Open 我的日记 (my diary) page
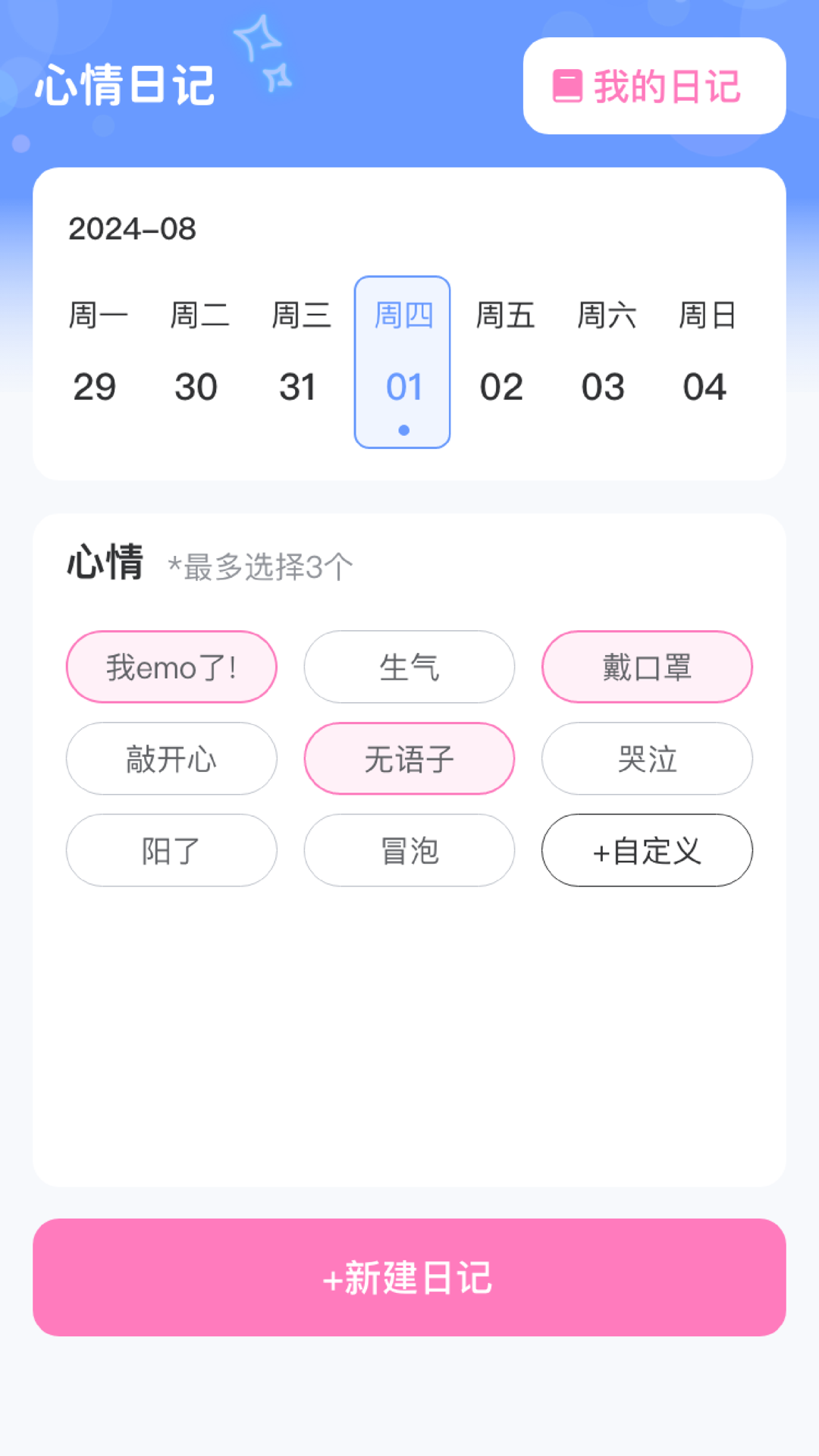The image size is (819, 1456). [x=654, y=86]
